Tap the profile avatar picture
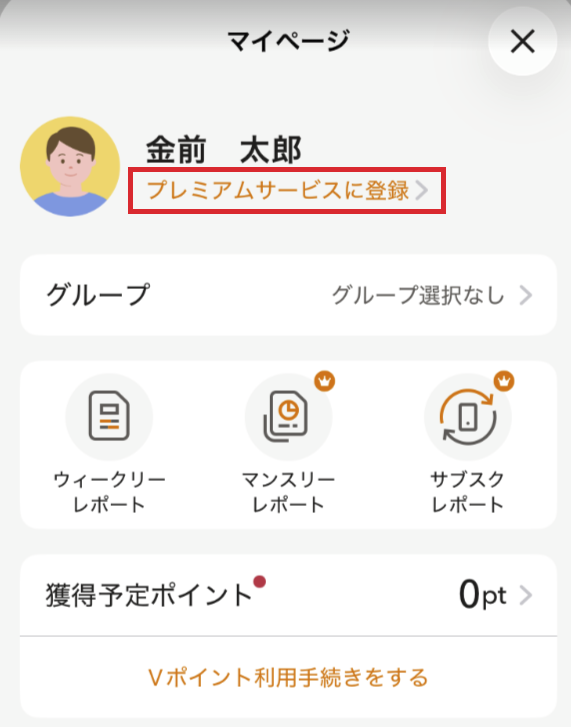The width and height of the screenshot is (571, 727). pos(70,166)
